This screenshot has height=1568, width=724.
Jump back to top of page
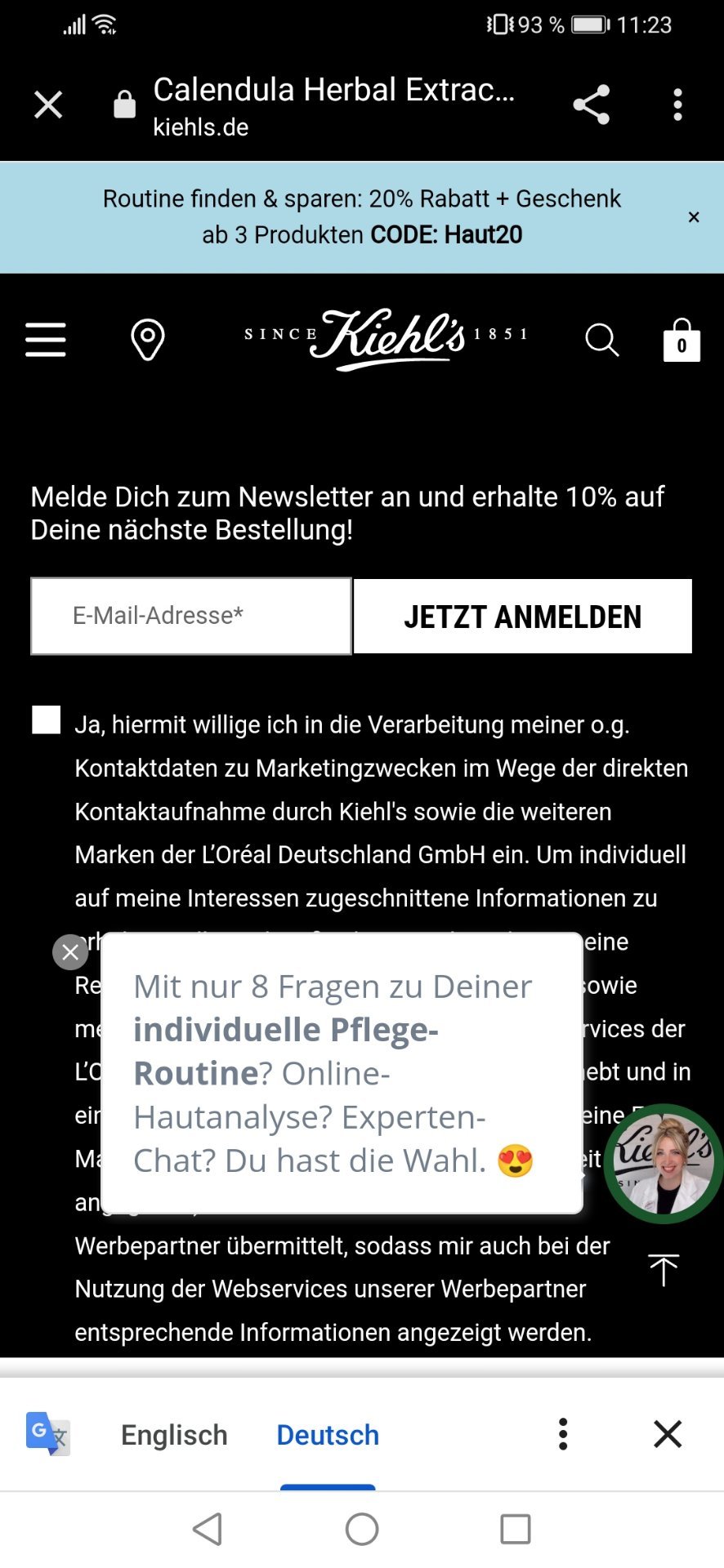pos(664,1270)
